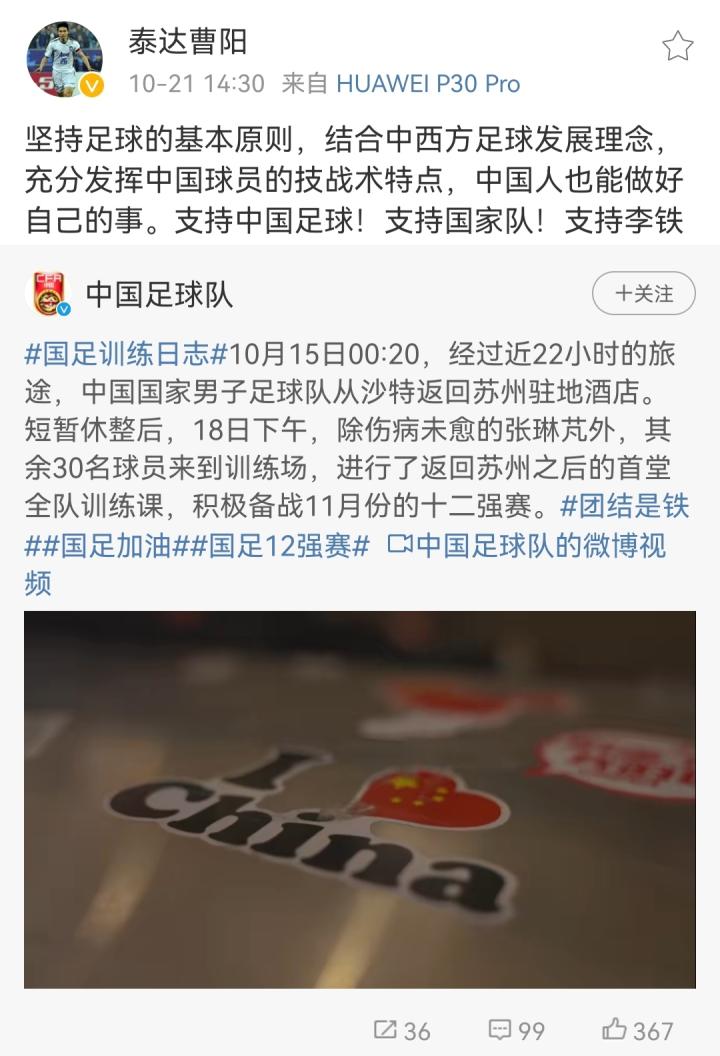720x1056 pixels.
Task: Favorite this post with the star icon
Action: 678,47
